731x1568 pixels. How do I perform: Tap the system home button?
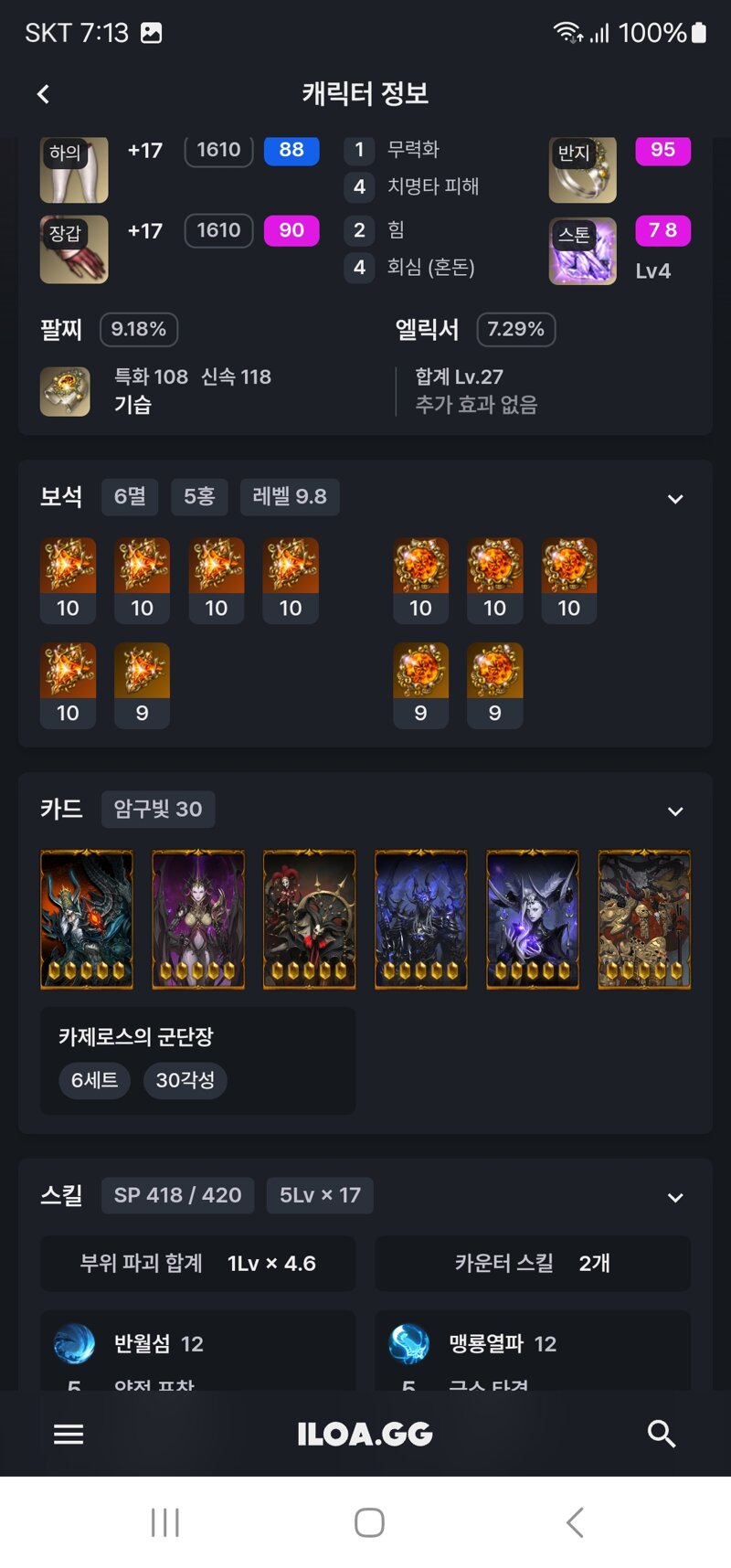click(x=369, y=1522)
